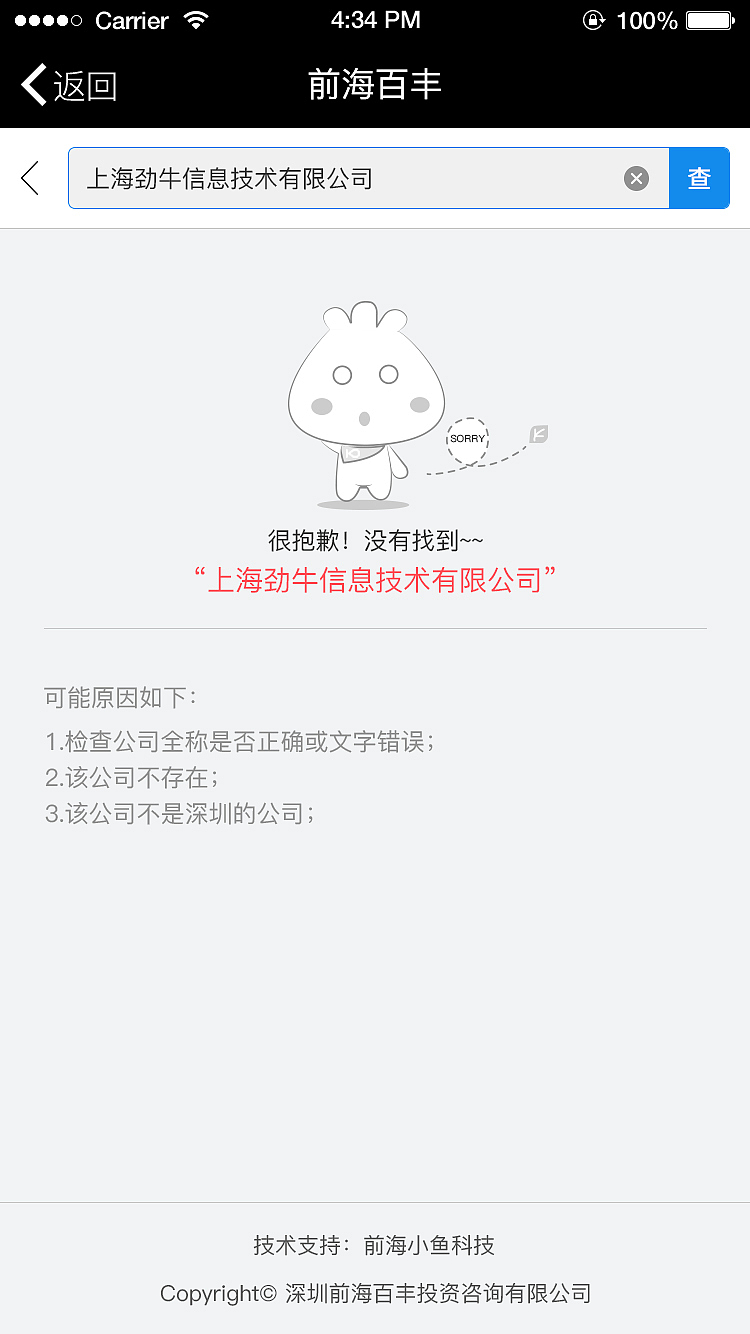Clear the search field using the x icon
Viewport: 750px width, 1334px height.
pyautogui.click(x=637, y=178)
